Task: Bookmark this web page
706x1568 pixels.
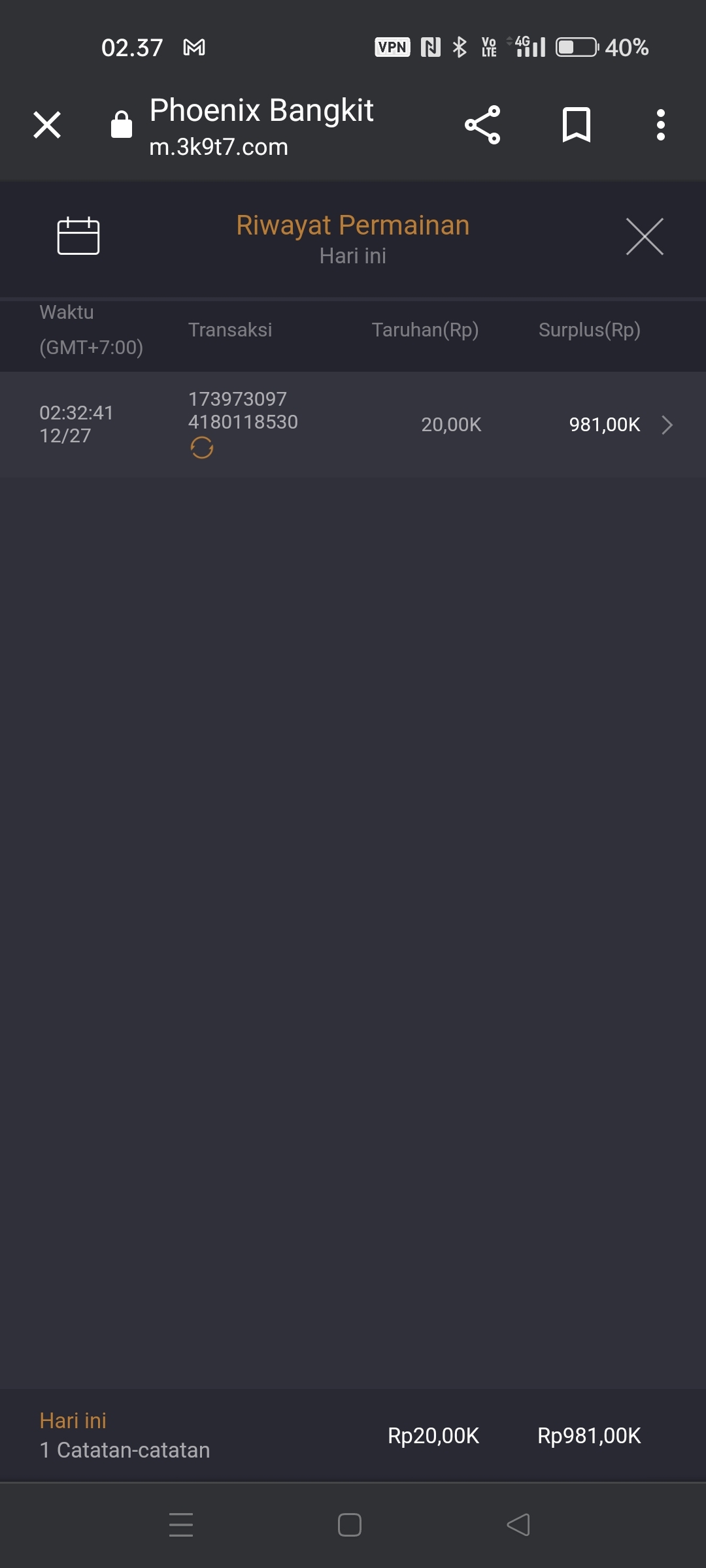Action: pyautogui.click(x=576, y=125)
